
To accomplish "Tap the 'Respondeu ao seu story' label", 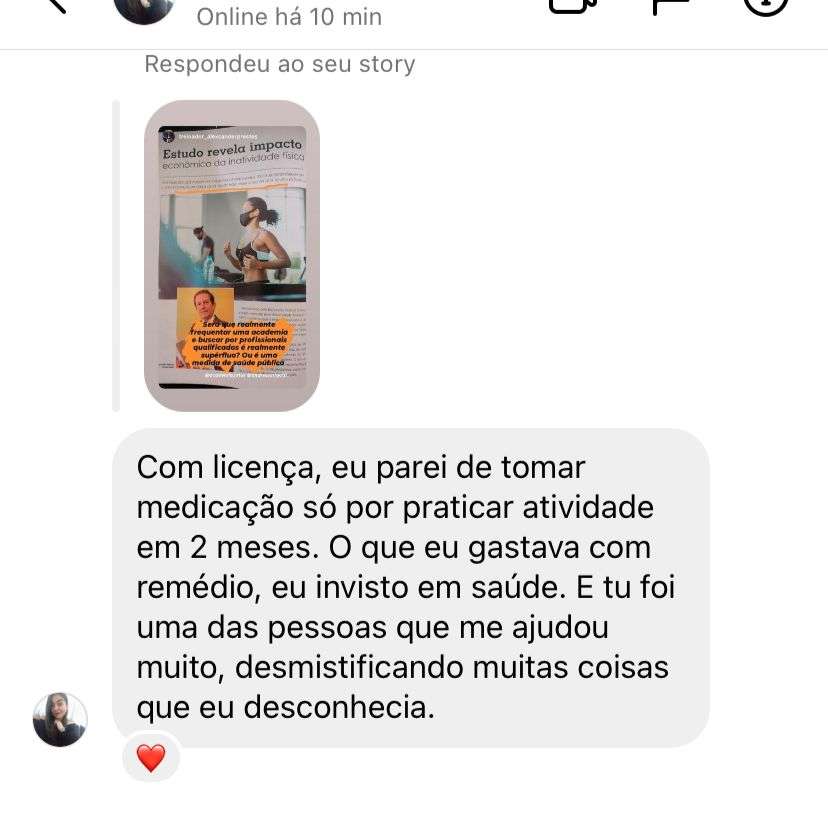I will point(280,63).
